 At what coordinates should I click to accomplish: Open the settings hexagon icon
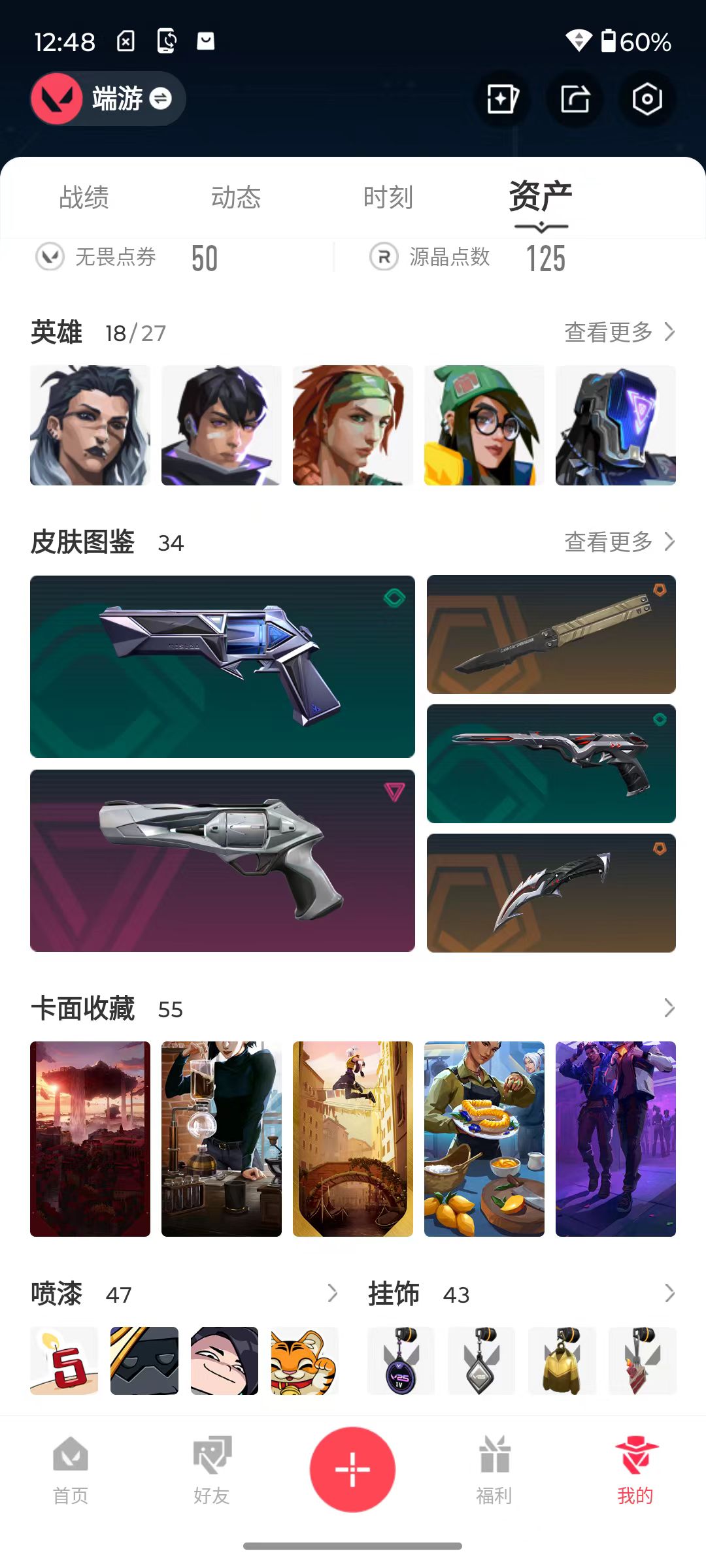coord(647,99)
